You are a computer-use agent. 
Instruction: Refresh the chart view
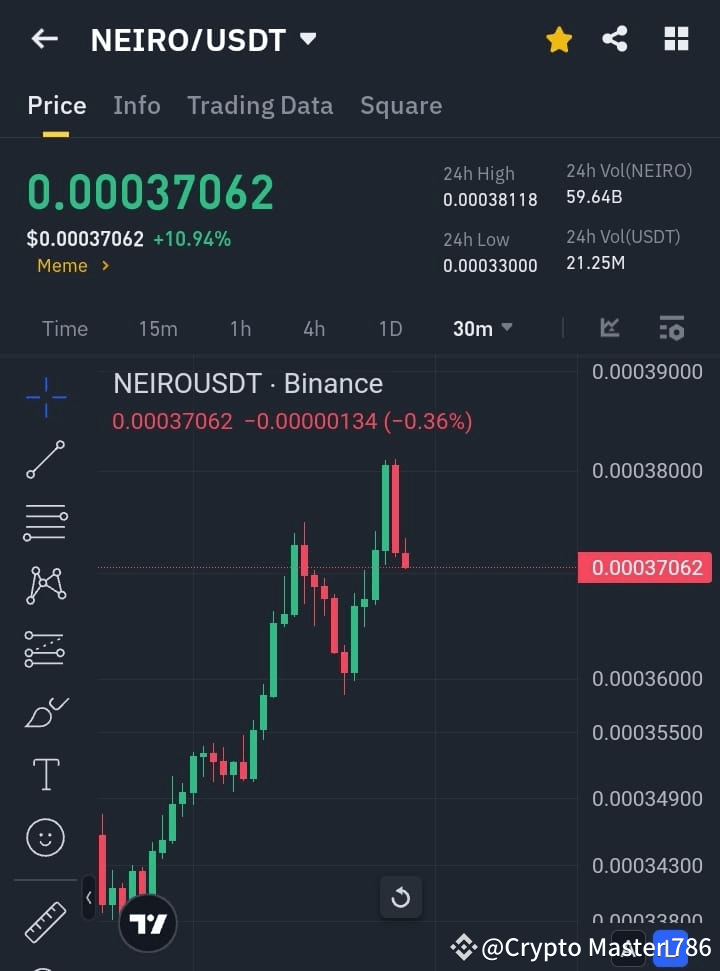click(x=401, y=897)
